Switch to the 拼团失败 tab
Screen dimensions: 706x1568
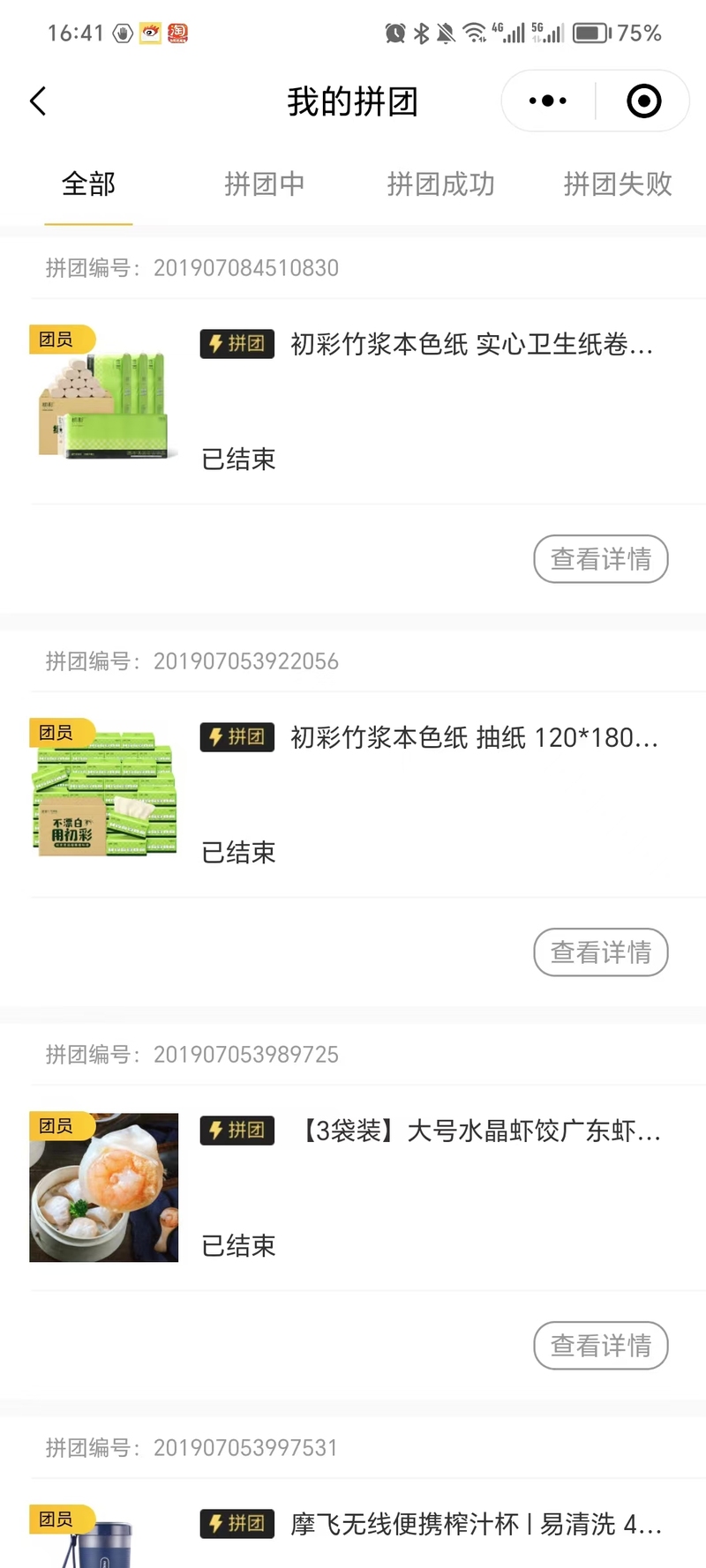click(617, 184)
